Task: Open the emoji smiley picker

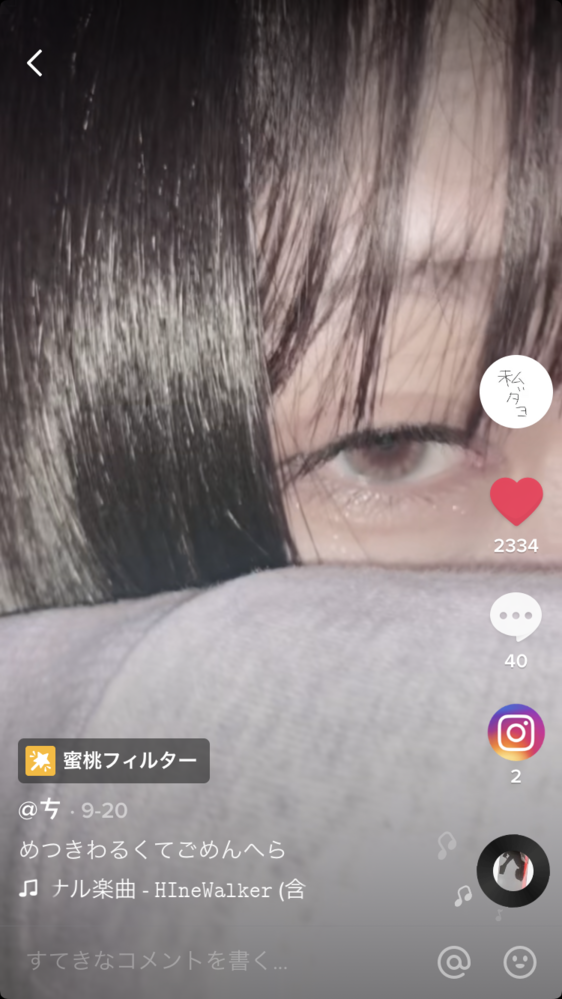Action: (x=520, y=962)
